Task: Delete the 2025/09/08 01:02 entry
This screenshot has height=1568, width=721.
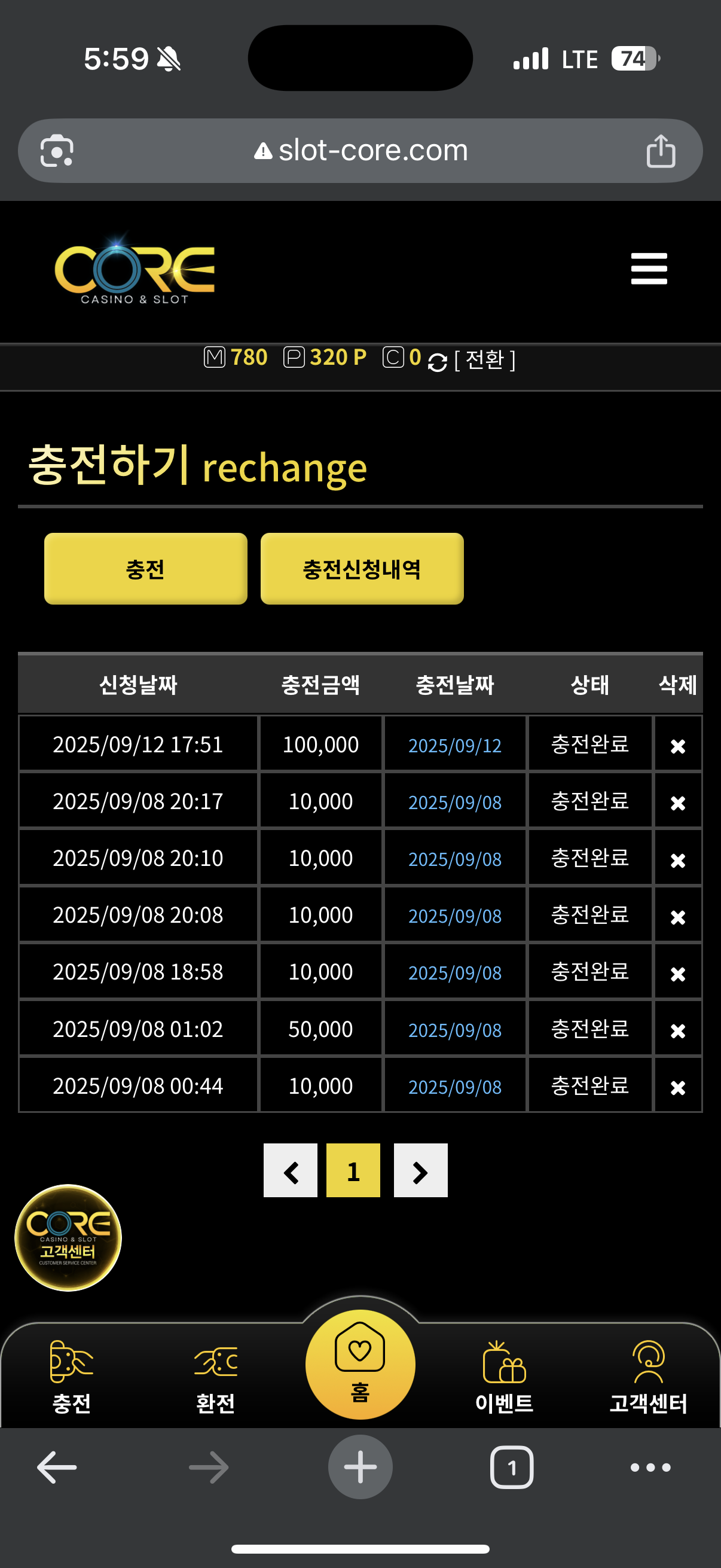Action: (x=677, y=1030)
